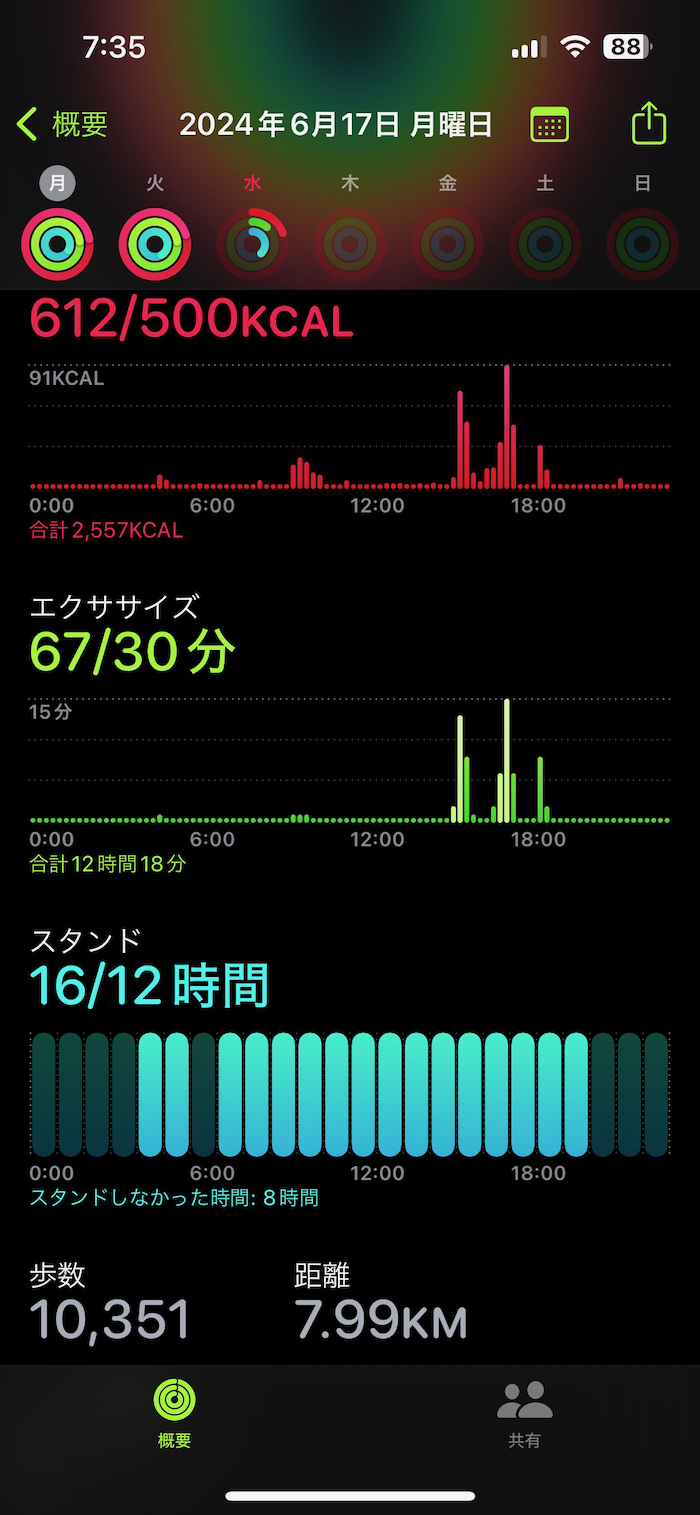Image resolution: width=700 pixels, height=1515 pixels.
Task: Switch to the 共有 tab
Action: pos(525,1412)
